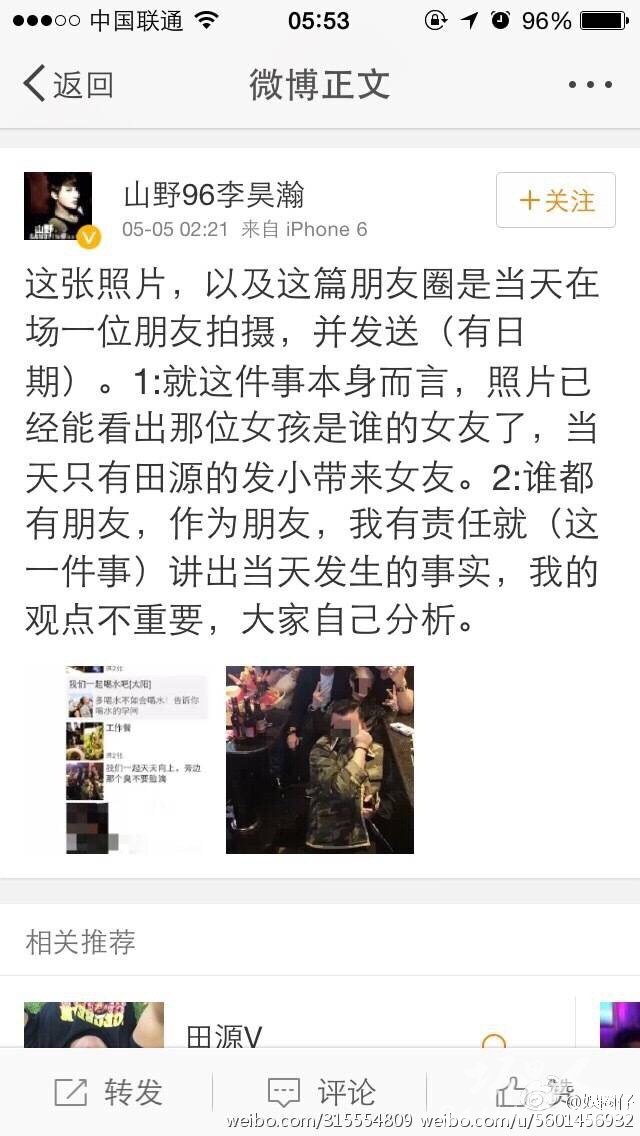Comment on the post with 评论
640x1136 pixels.
321,1092
